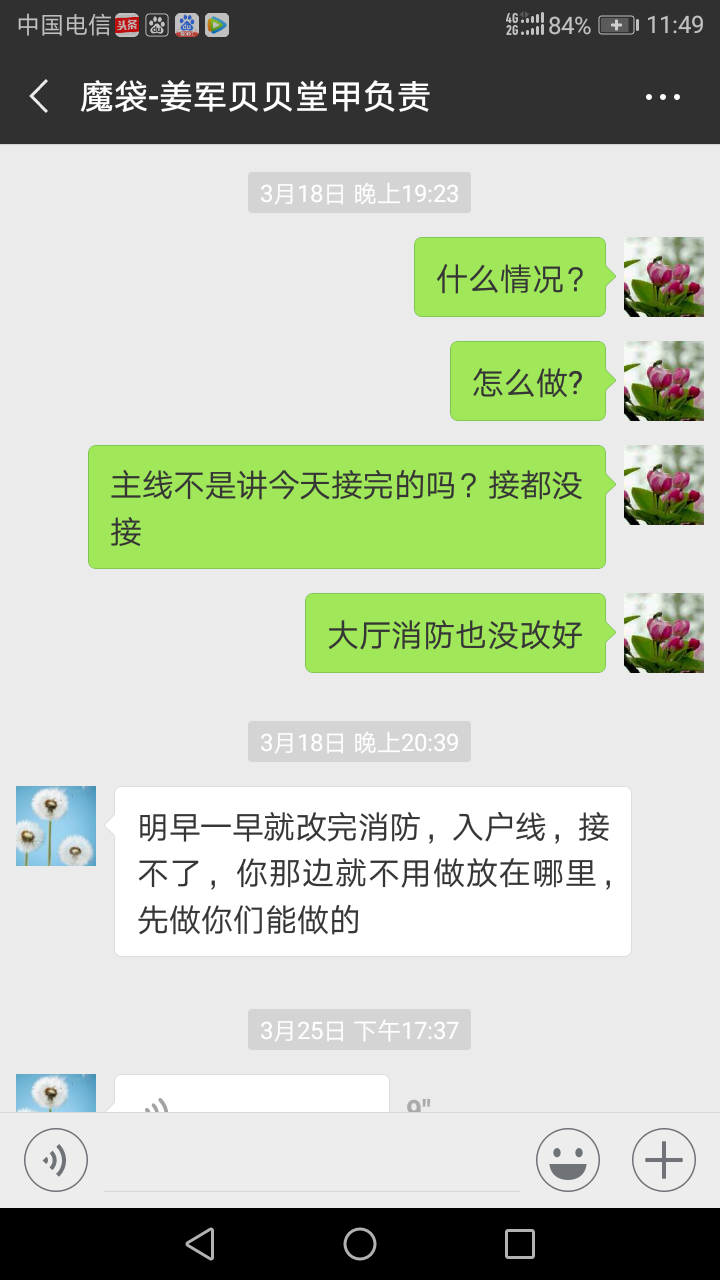720x1280 pixels.
Task: Open the plus attachment menu
Action: (x=664, y=1160)
